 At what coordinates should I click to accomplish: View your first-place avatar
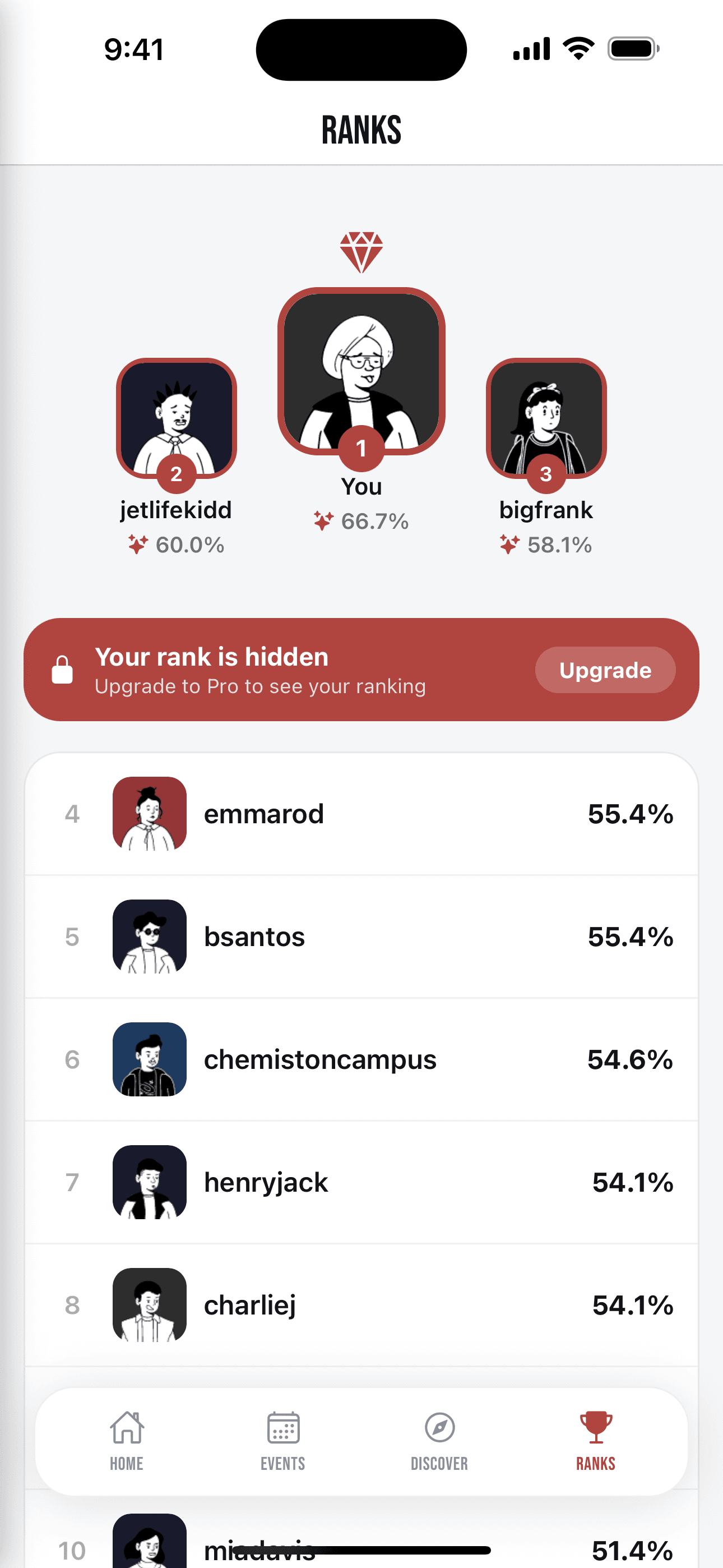(x=361, y=371)
